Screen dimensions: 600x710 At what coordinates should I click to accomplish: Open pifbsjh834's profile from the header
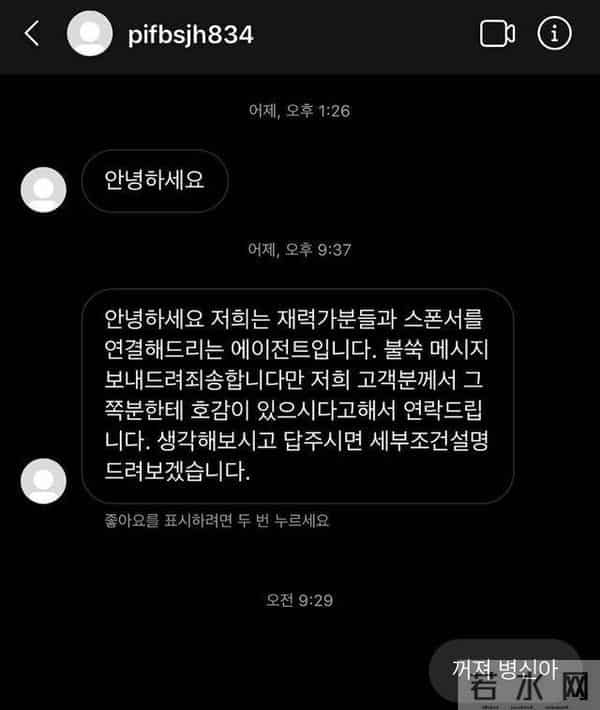188,35
